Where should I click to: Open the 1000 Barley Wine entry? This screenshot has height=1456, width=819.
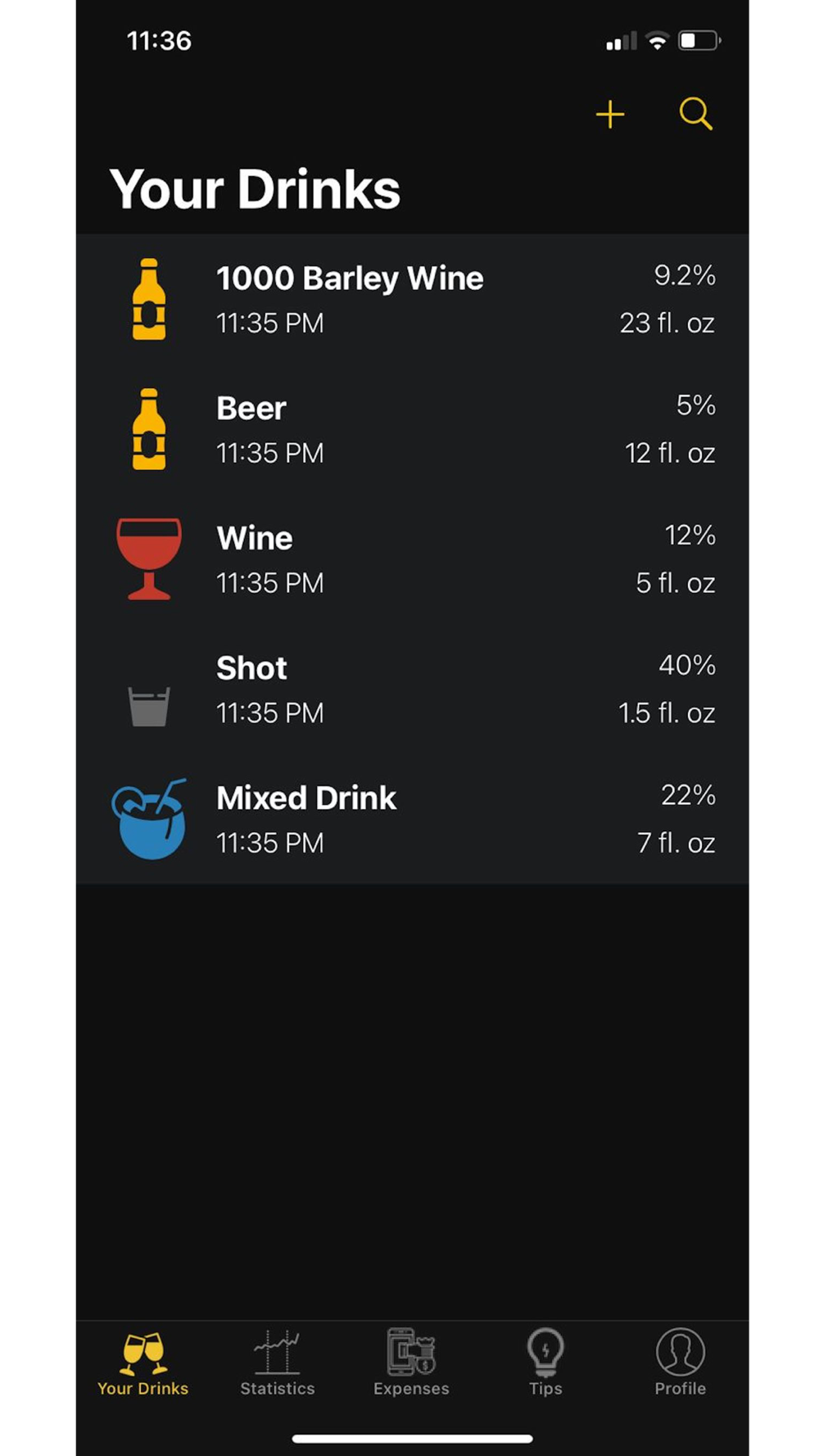(412, 299)
